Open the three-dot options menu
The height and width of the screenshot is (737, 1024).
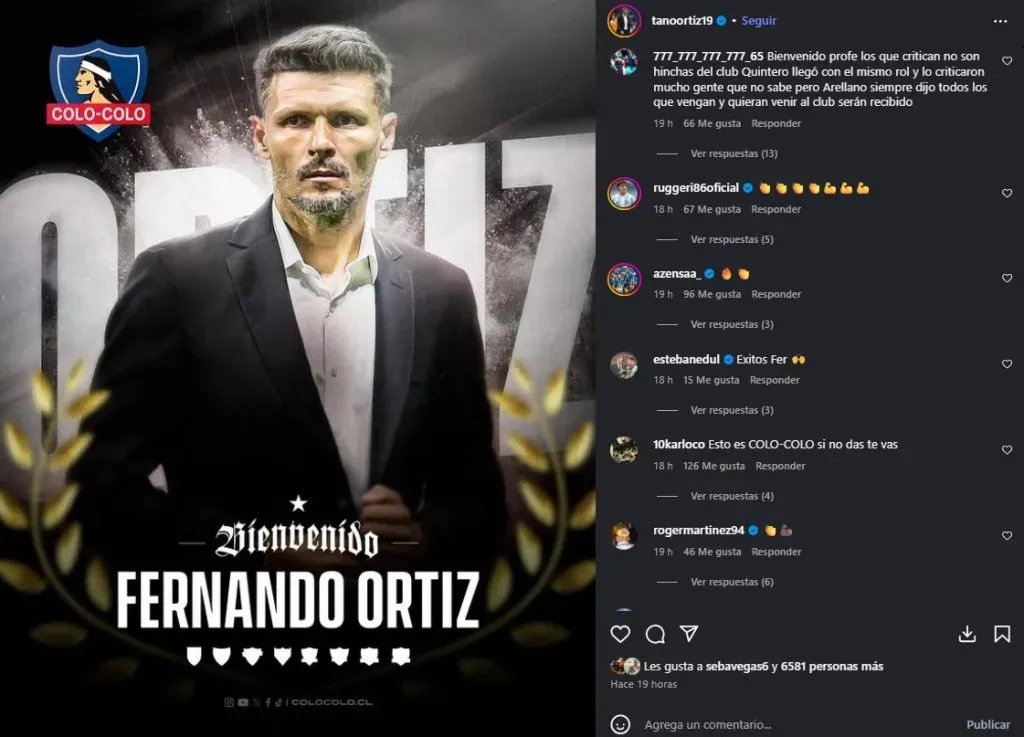pos(1001,20)
